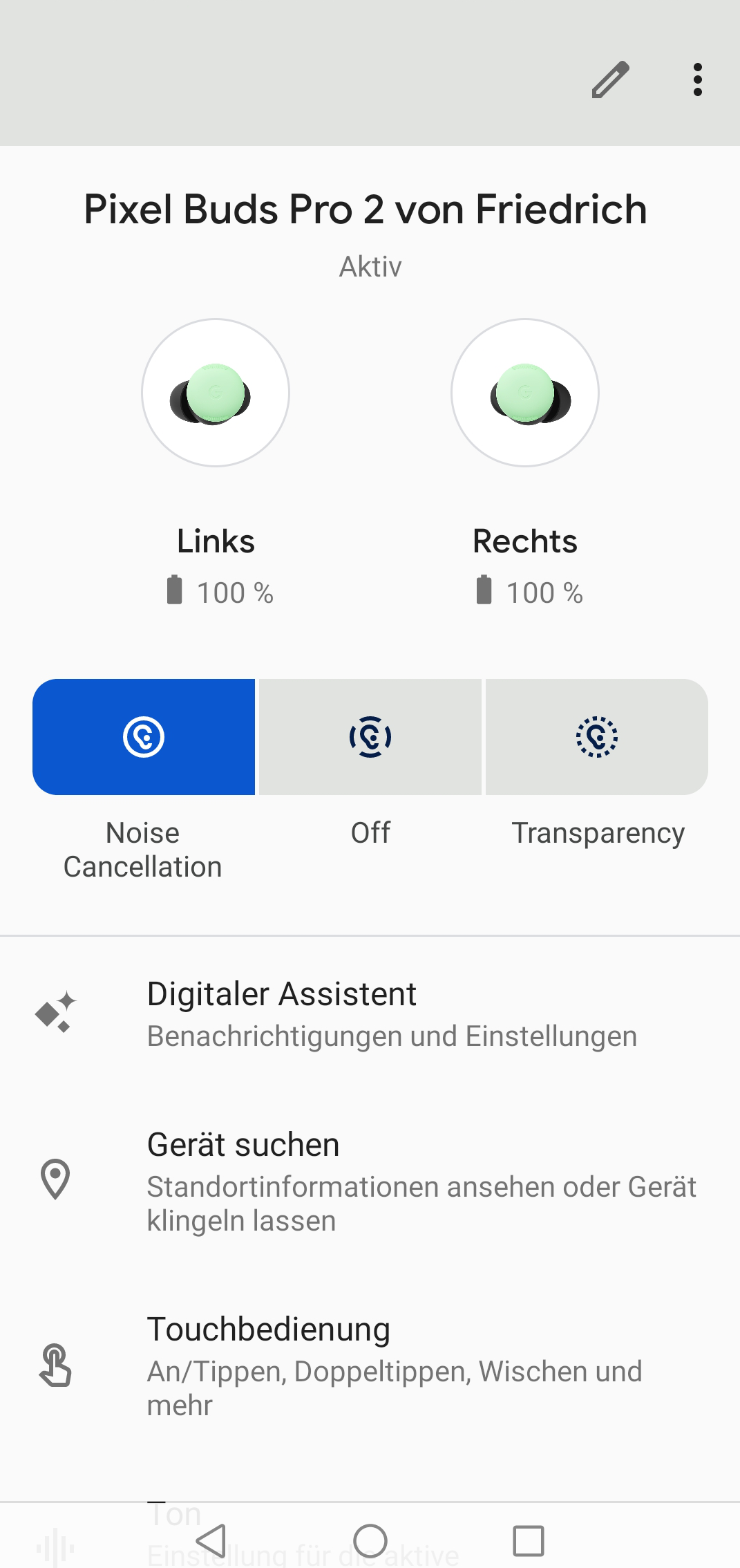Edit the device name with the pencil icon
The height and width of the screenshot is (1568, 740).
coord(610,80)
